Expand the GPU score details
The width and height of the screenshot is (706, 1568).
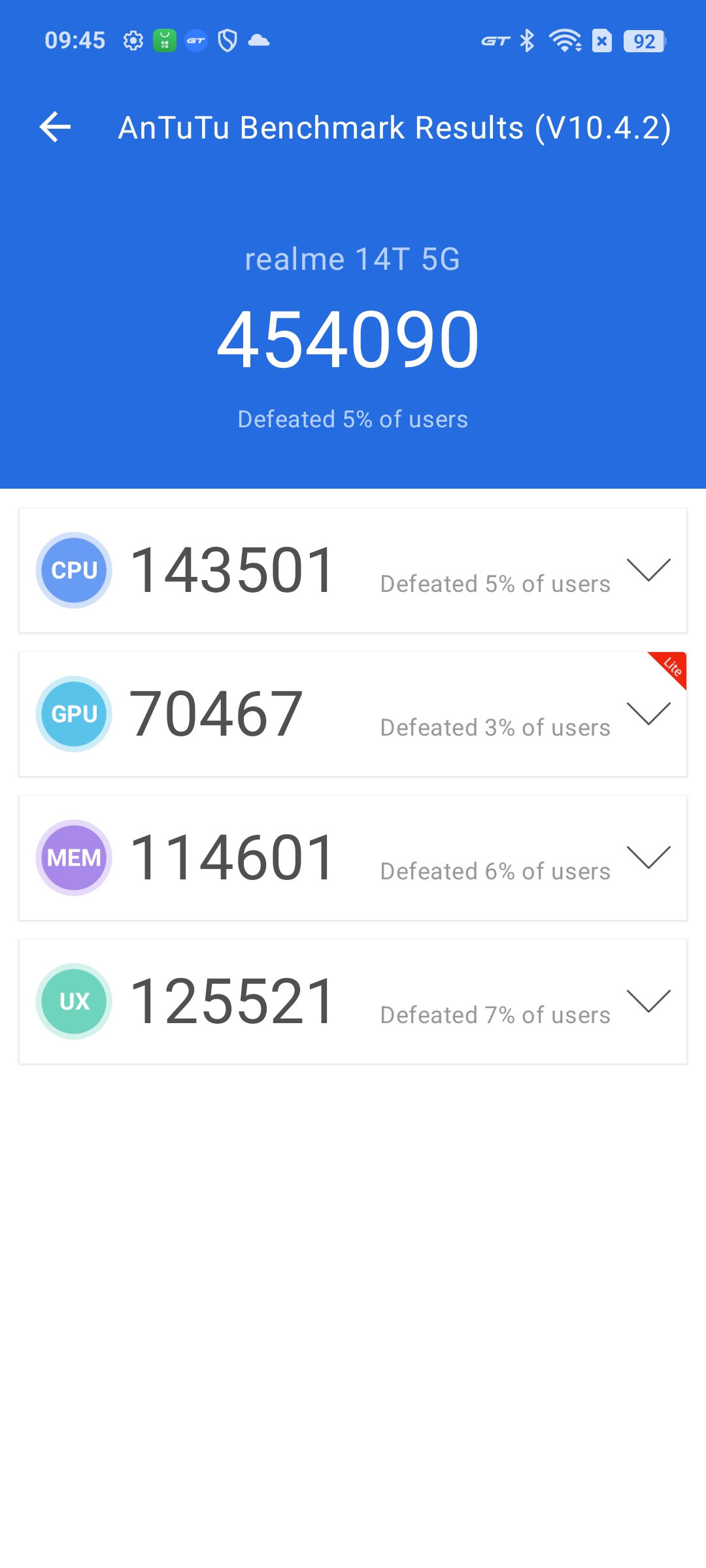click(x=648, y=713)
